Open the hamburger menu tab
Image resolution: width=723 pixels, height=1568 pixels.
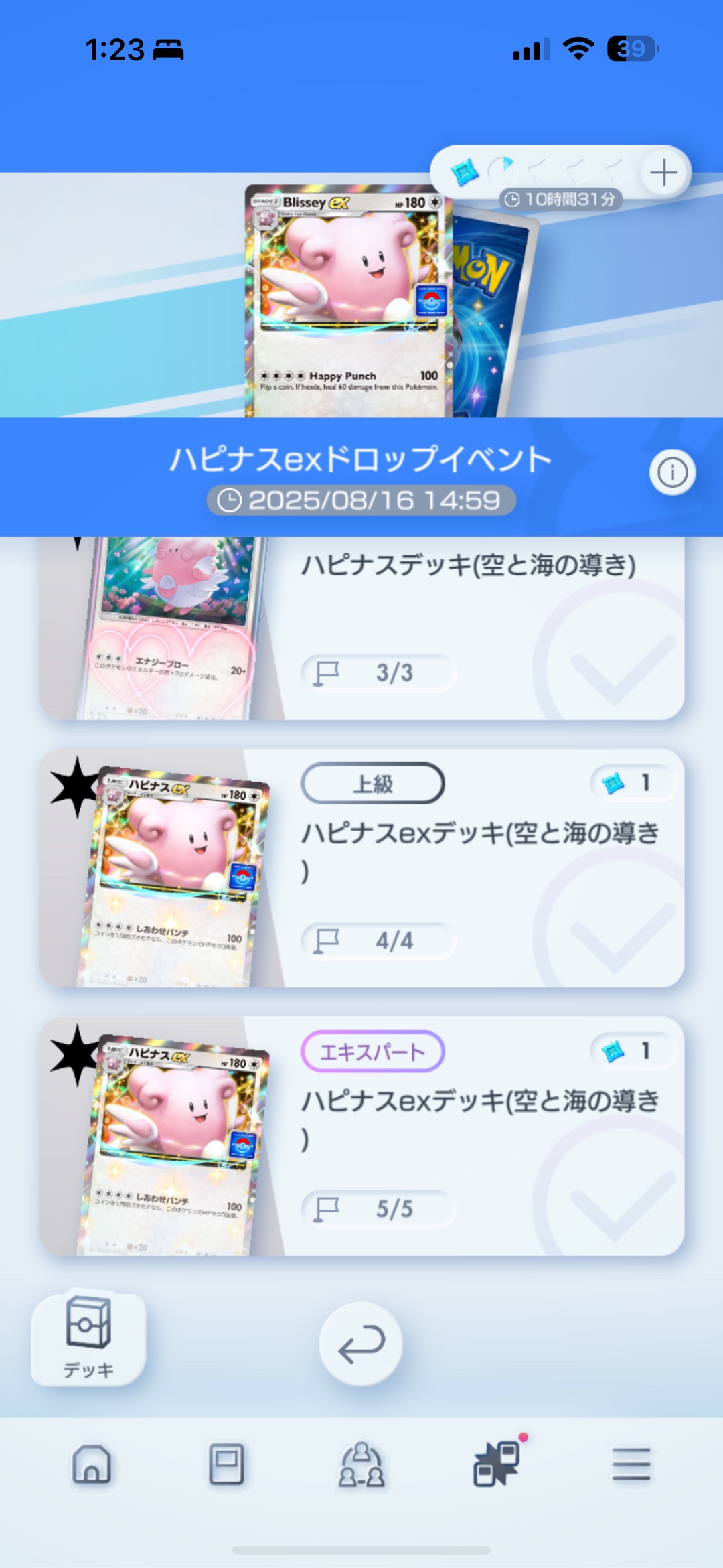pos(631,1464)
